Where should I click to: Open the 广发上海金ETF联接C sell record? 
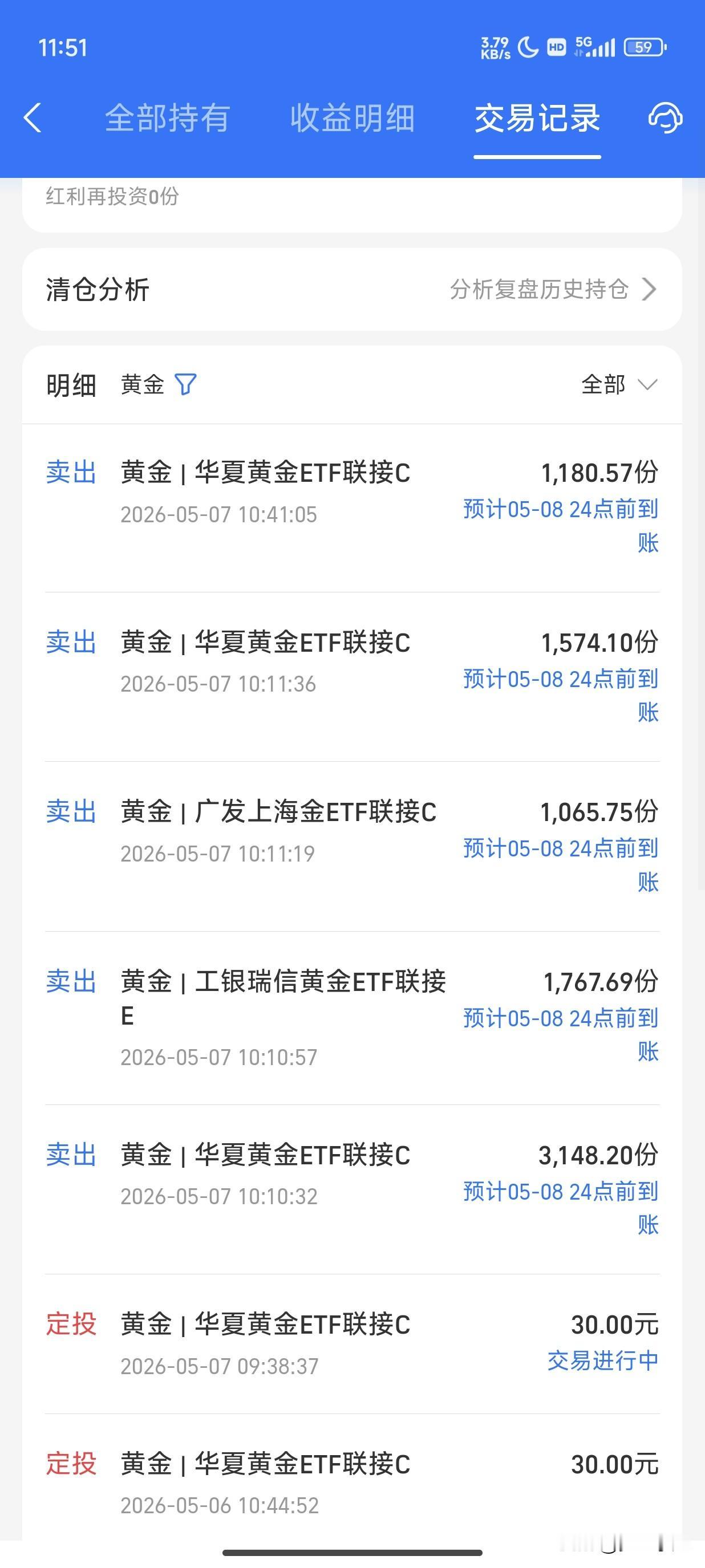352,847
